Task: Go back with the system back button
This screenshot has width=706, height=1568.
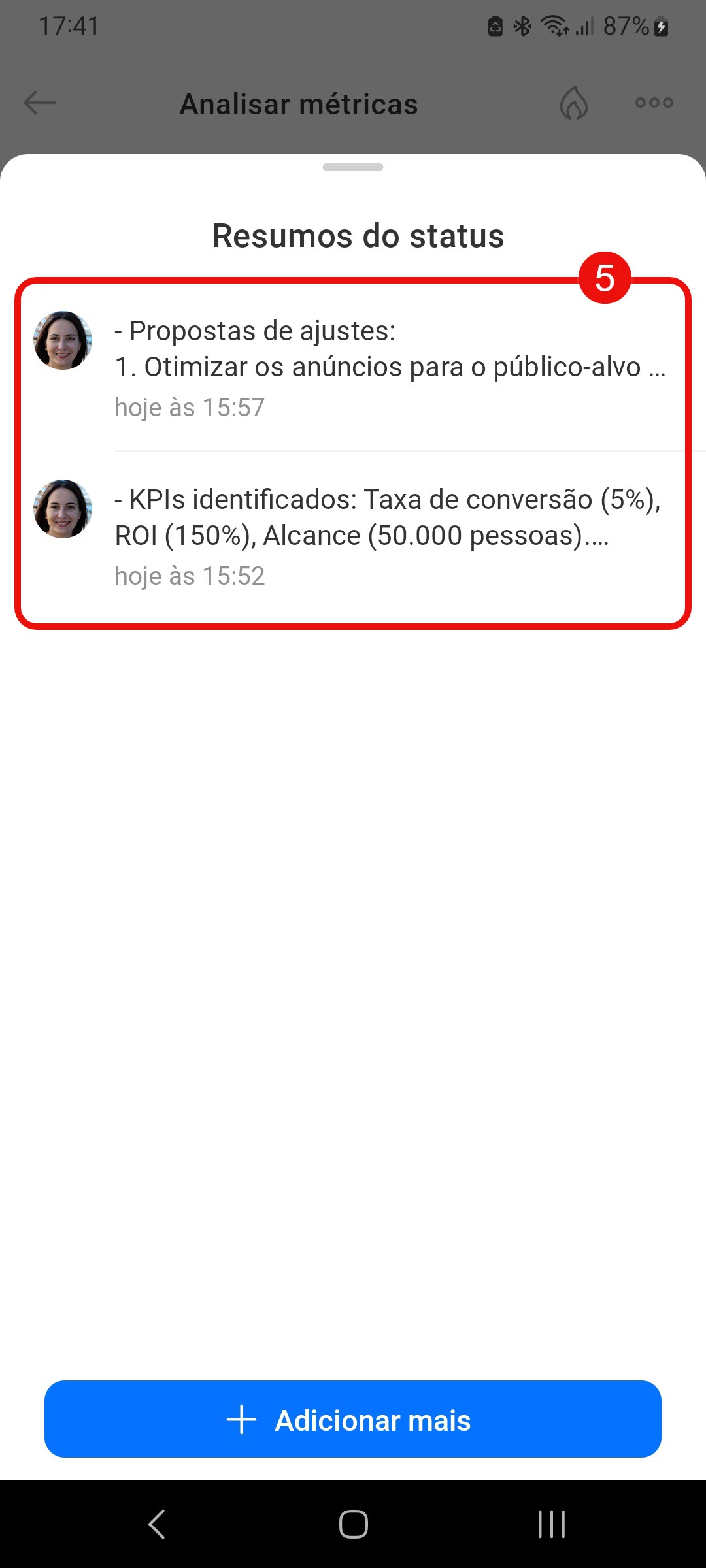Action: [156, 1525]
